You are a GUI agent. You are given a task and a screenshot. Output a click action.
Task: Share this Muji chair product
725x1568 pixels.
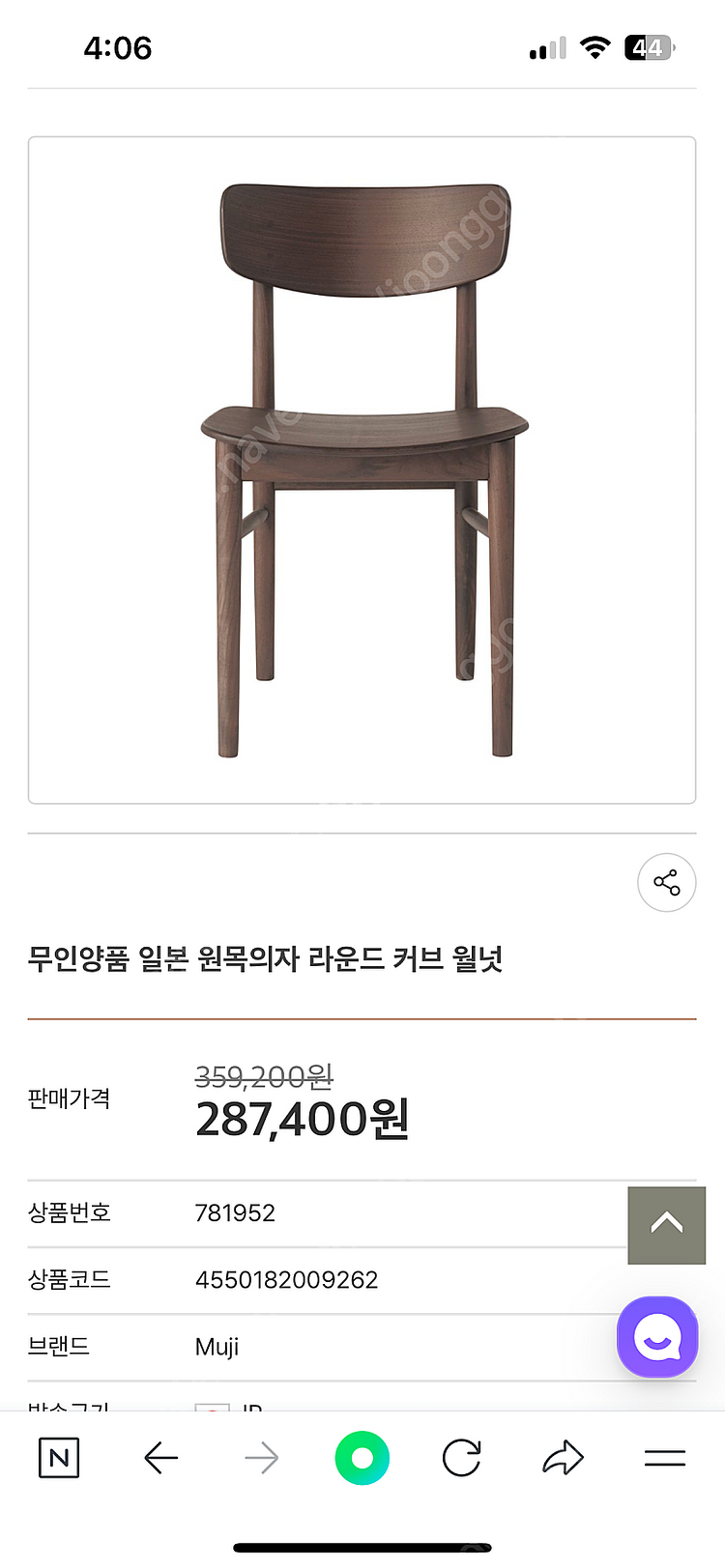tap(666, 882)
